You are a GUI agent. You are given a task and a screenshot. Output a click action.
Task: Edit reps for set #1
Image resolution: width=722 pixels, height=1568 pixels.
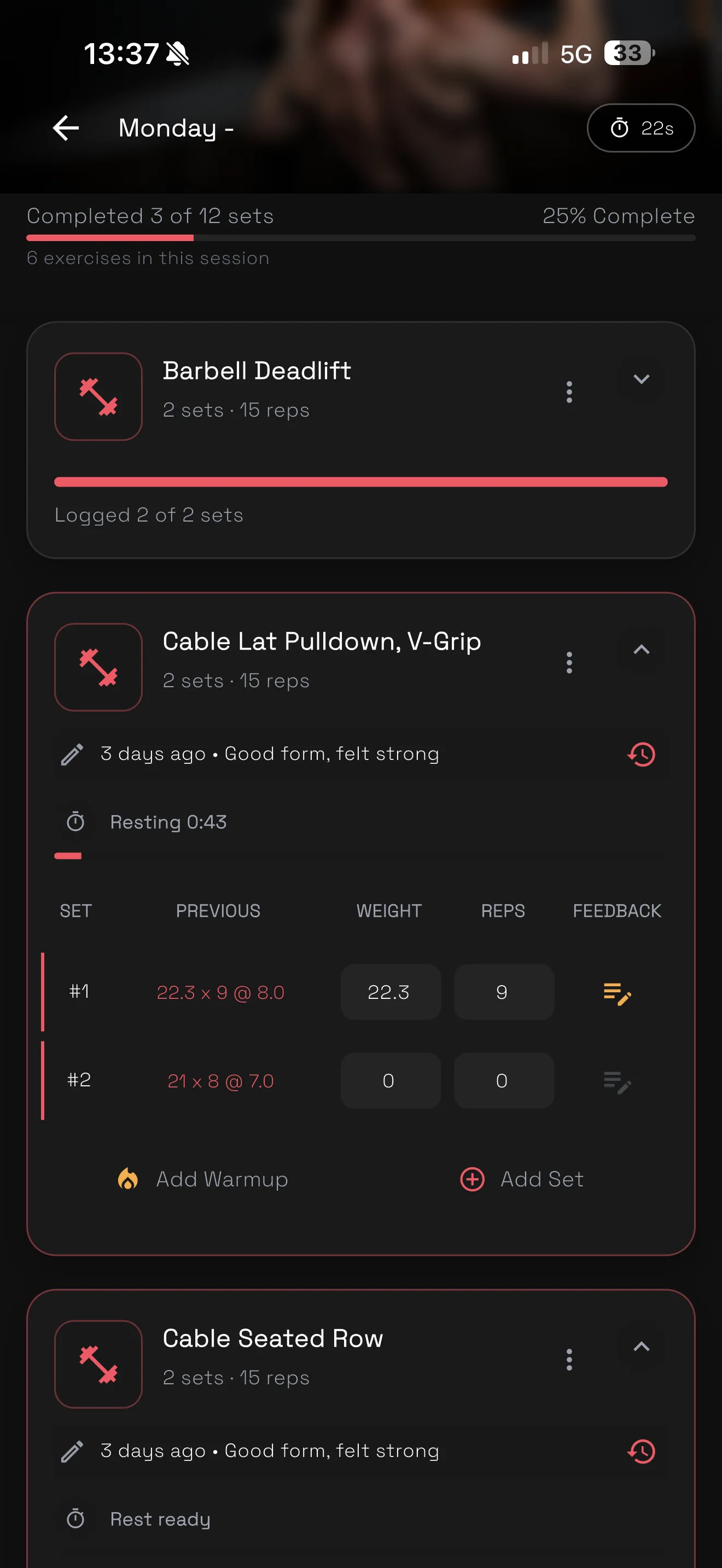(503, 992)
